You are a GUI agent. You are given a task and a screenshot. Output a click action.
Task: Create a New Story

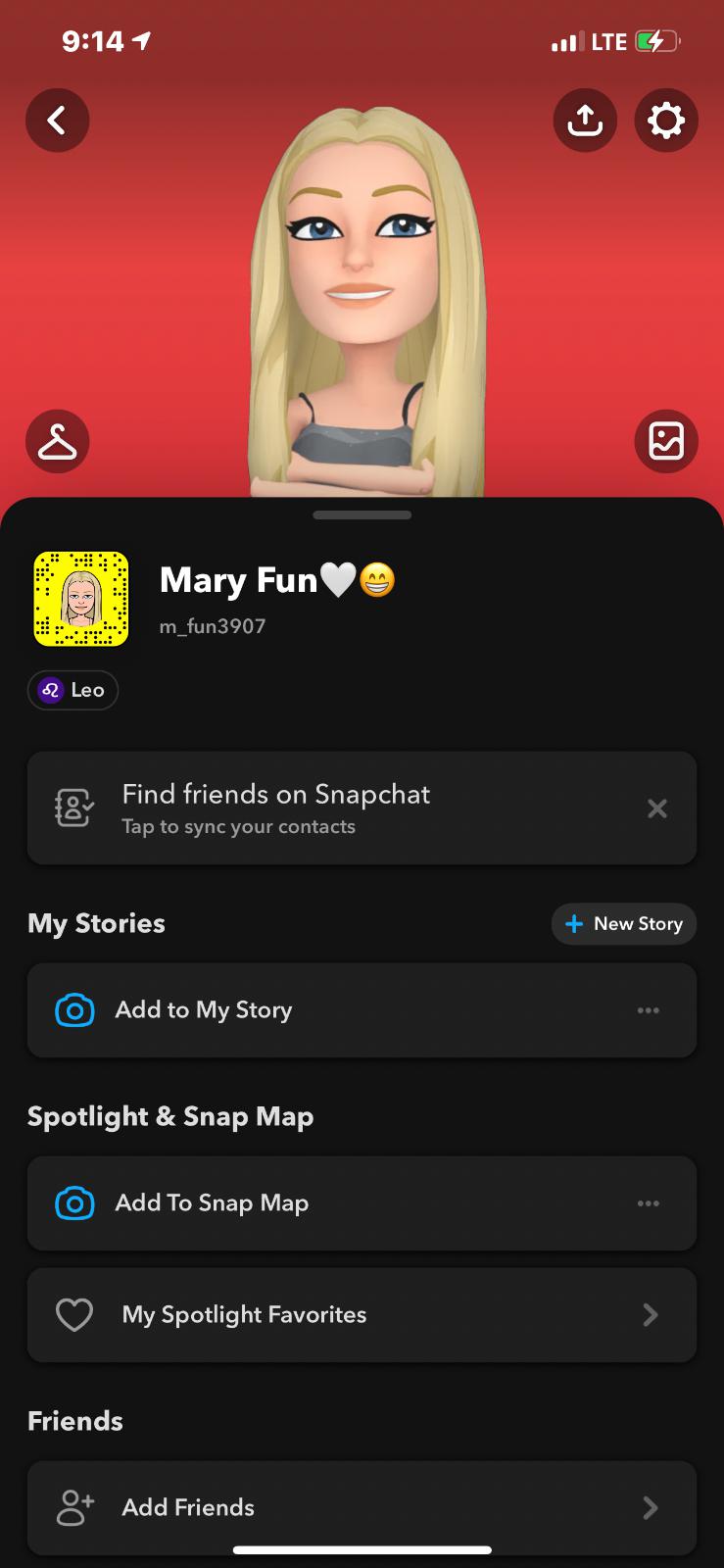point(624,924)
